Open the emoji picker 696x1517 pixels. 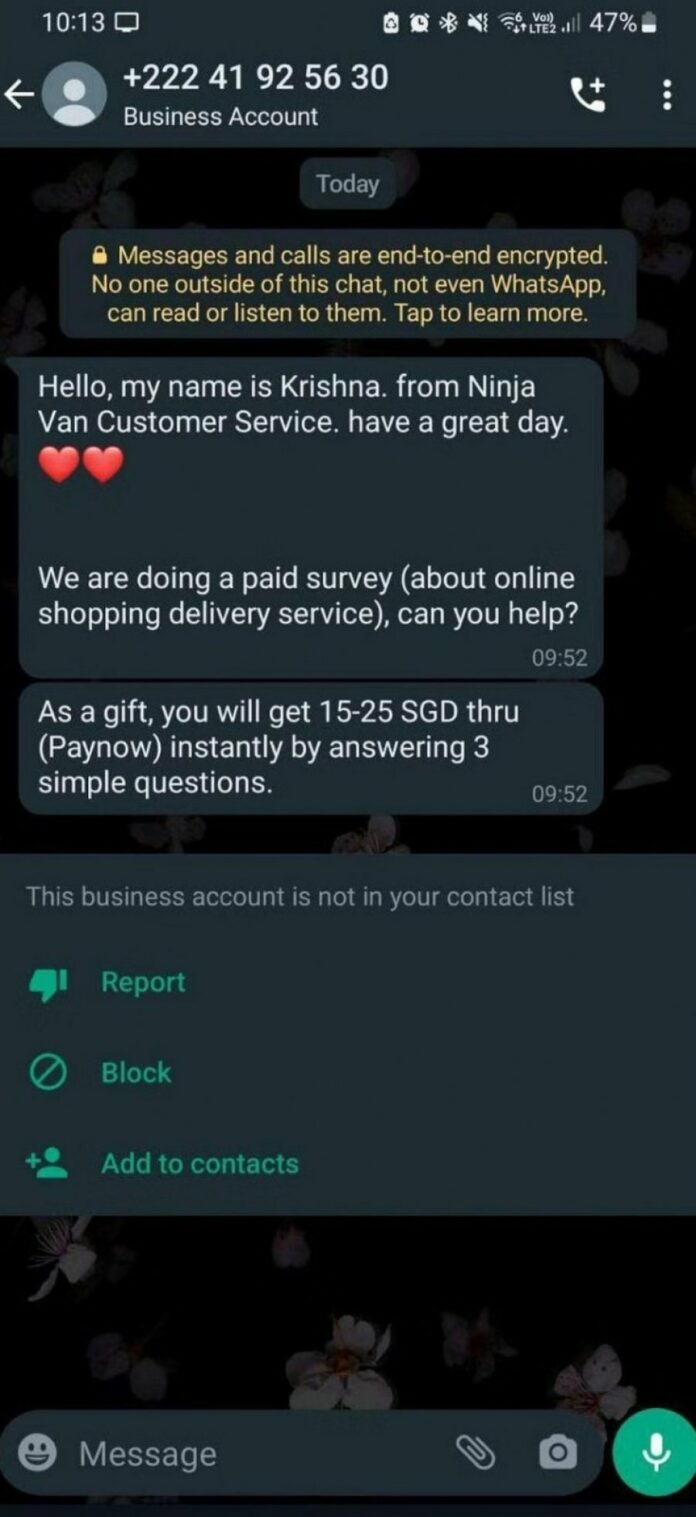39,1453
